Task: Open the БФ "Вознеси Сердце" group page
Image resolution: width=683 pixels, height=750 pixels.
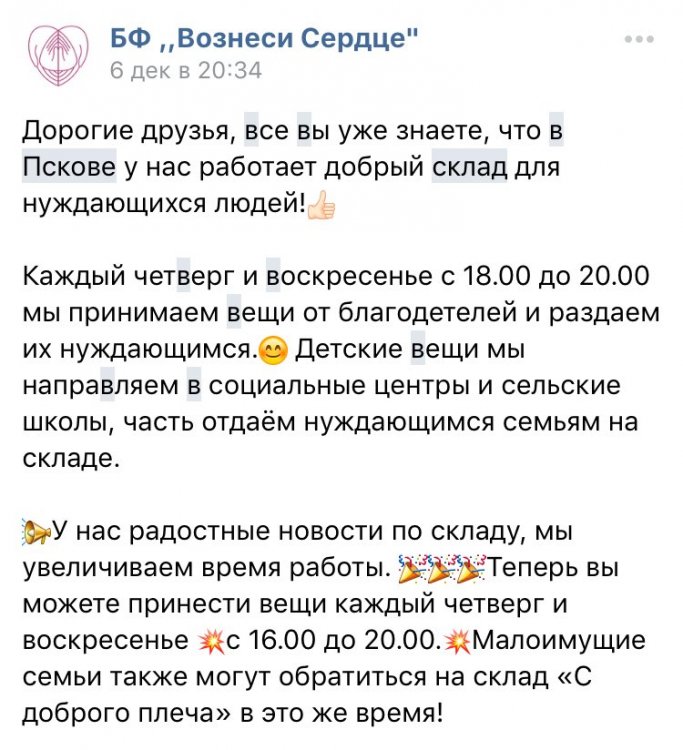Action: (x=264, y=40)
